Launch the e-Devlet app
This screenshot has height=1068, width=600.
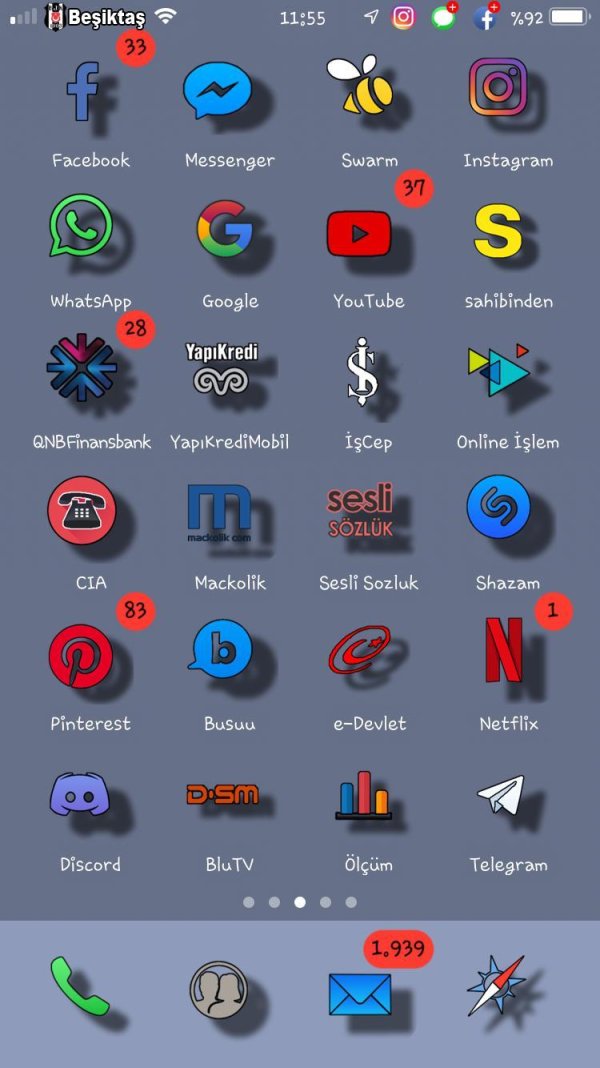(x=359, y=652)
